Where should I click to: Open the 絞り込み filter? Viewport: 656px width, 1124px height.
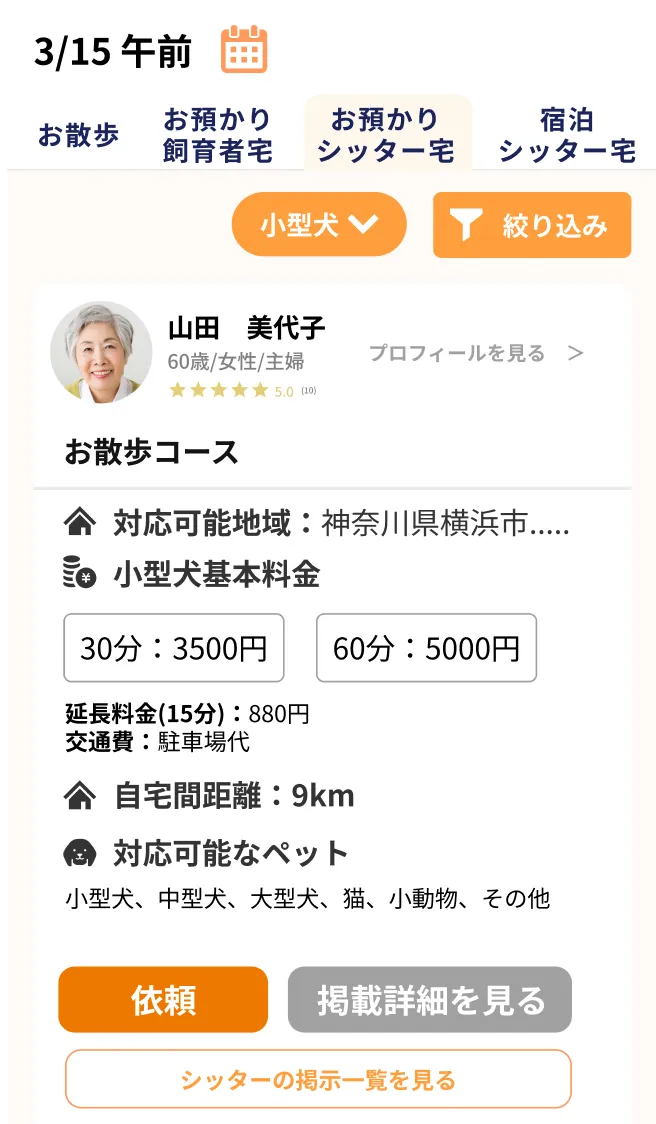pyautogui.click(x=532, y=226)
